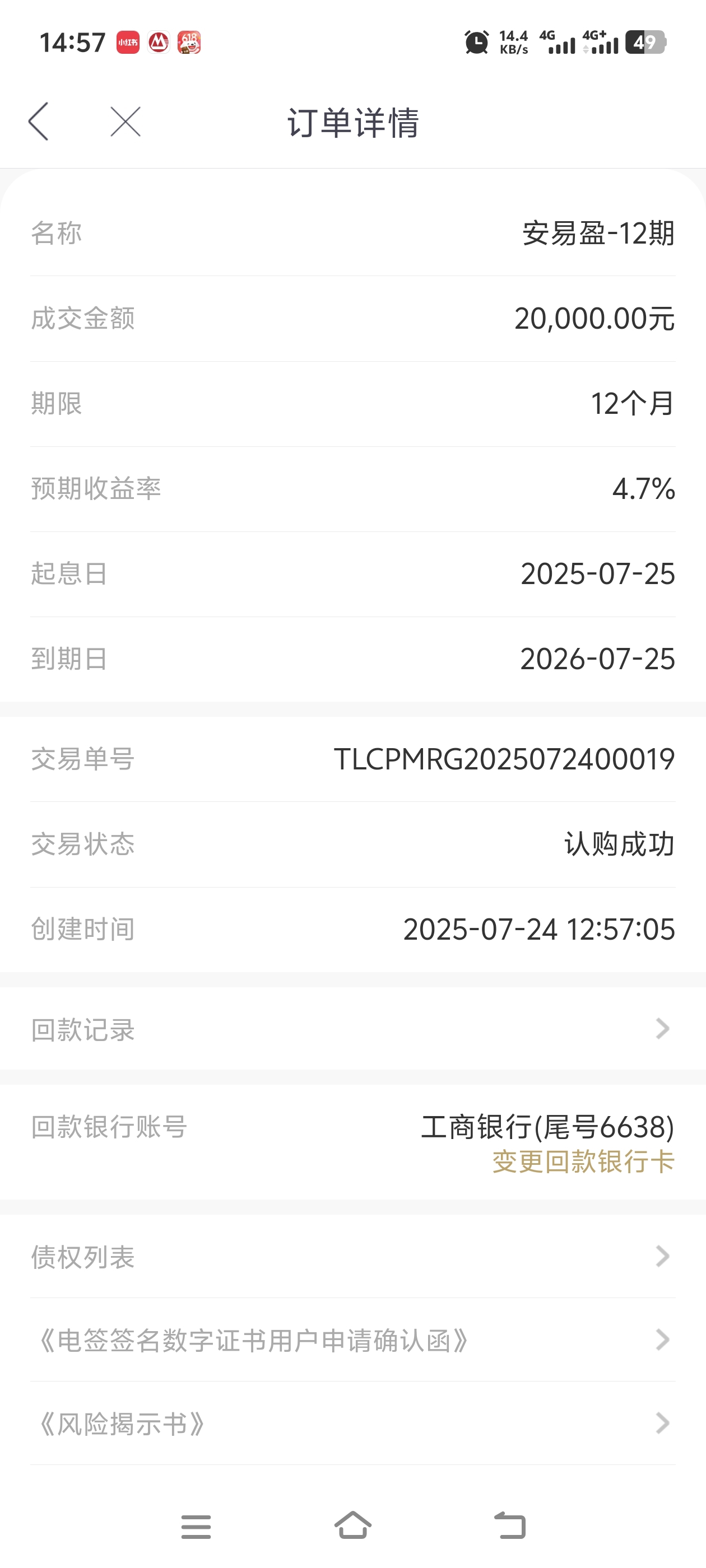Go back using the header arrow
706x1568 pixels.
pyautogui.click(x=38, y=121)
